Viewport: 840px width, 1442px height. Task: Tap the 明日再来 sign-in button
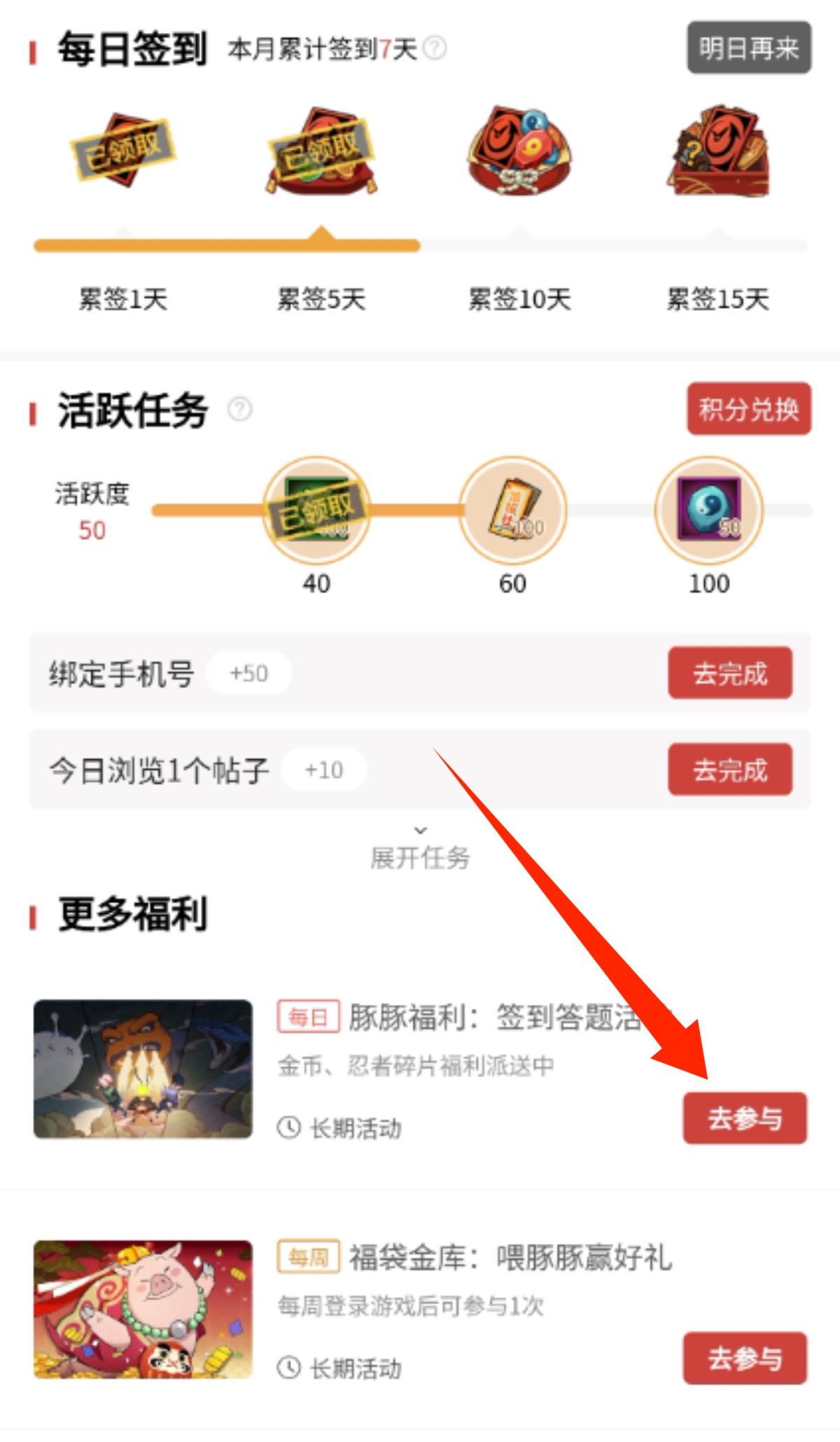click(x=748, y=48)
